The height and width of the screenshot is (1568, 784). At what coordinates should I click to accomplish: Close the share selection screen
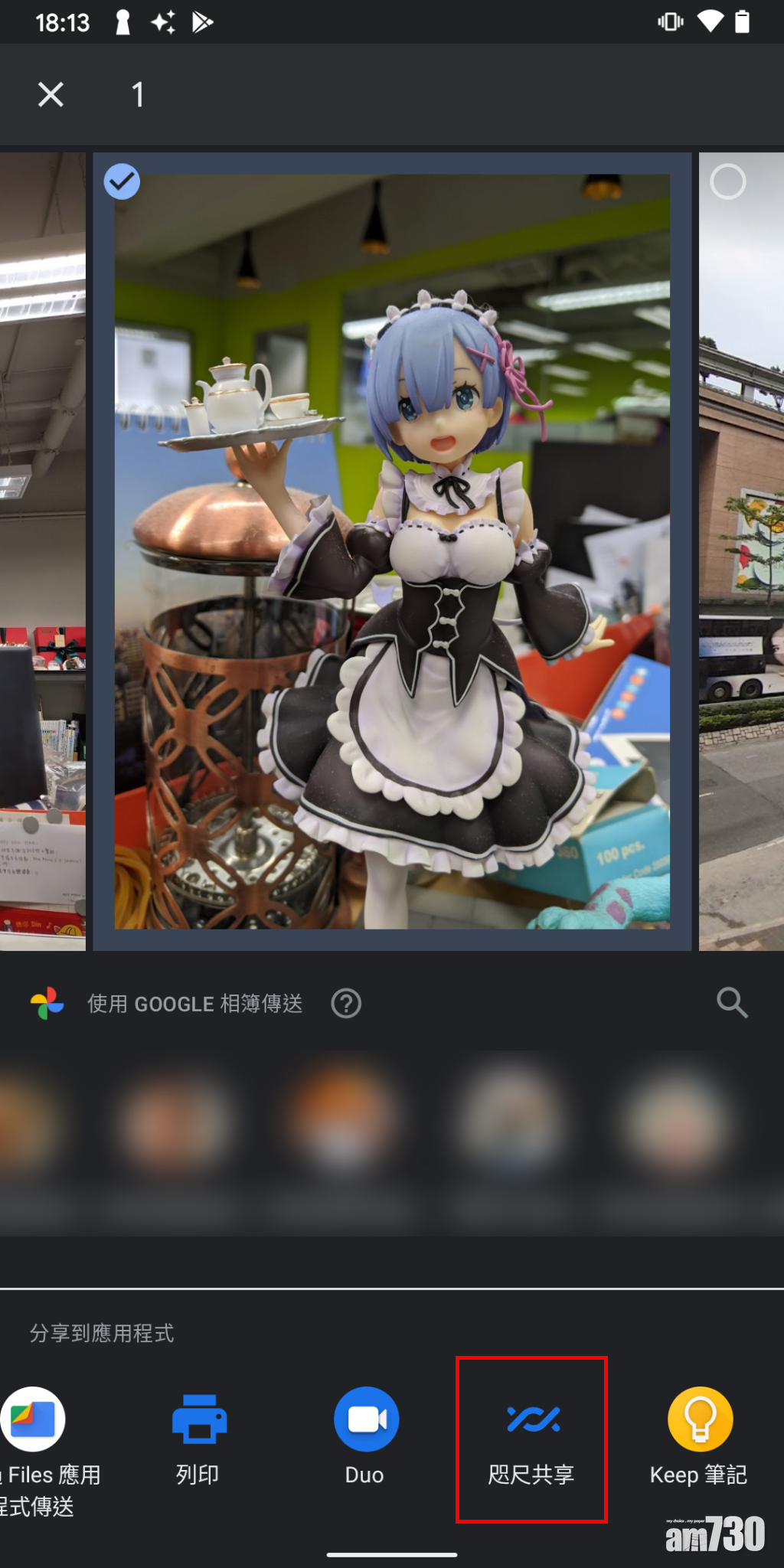(x=51, y=95)
